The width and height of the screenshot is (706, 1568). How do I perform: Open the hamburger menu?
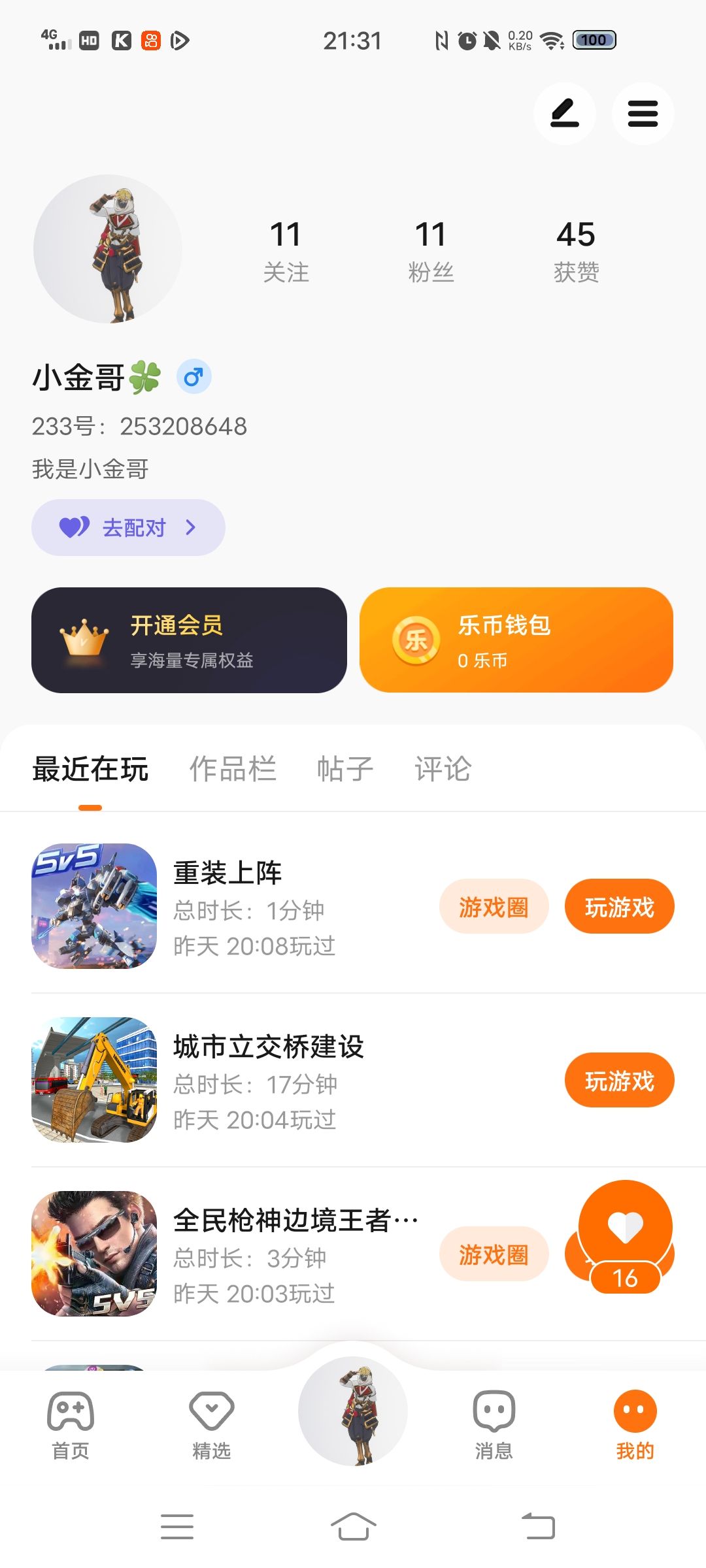(643, 114)
